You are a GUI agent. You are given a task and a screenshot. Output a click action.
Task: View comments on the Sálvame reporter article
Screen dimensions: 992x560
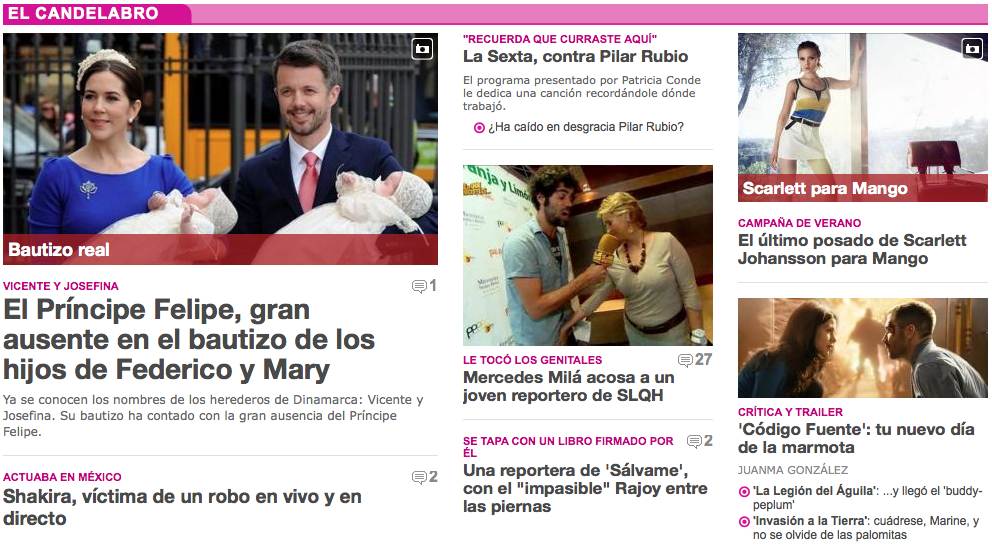(x=699, y=441)
